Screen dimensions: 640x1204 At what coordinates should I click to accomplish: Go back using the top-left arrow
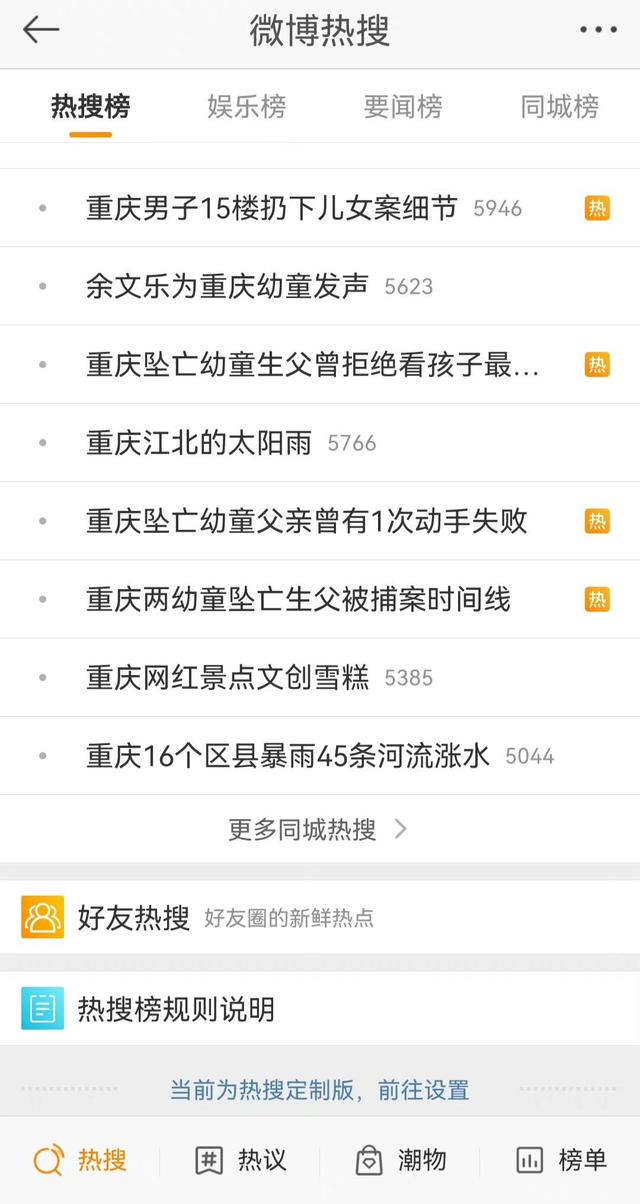(41, 30)
